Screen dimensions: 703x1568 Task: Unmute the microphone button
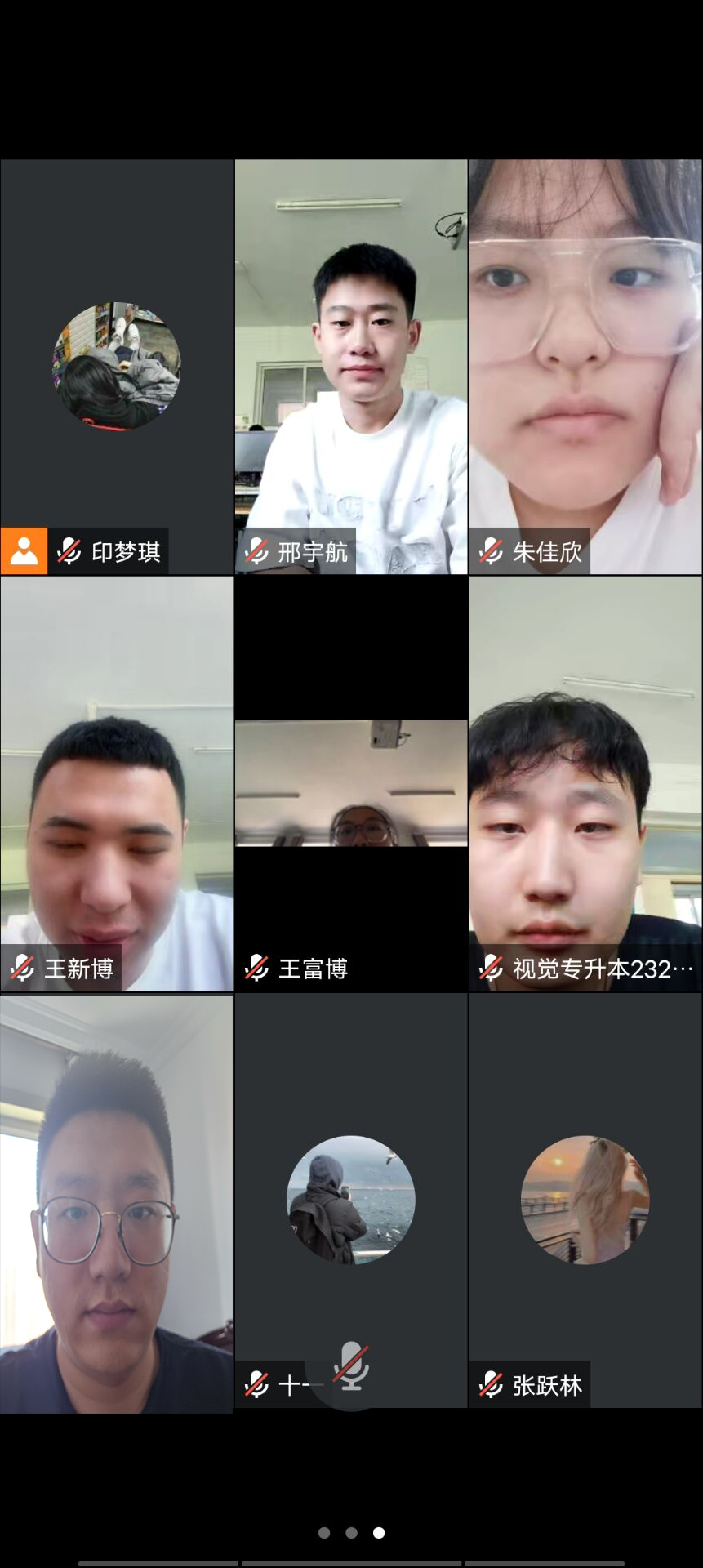pyautogui.click(x=351, y=1365)
